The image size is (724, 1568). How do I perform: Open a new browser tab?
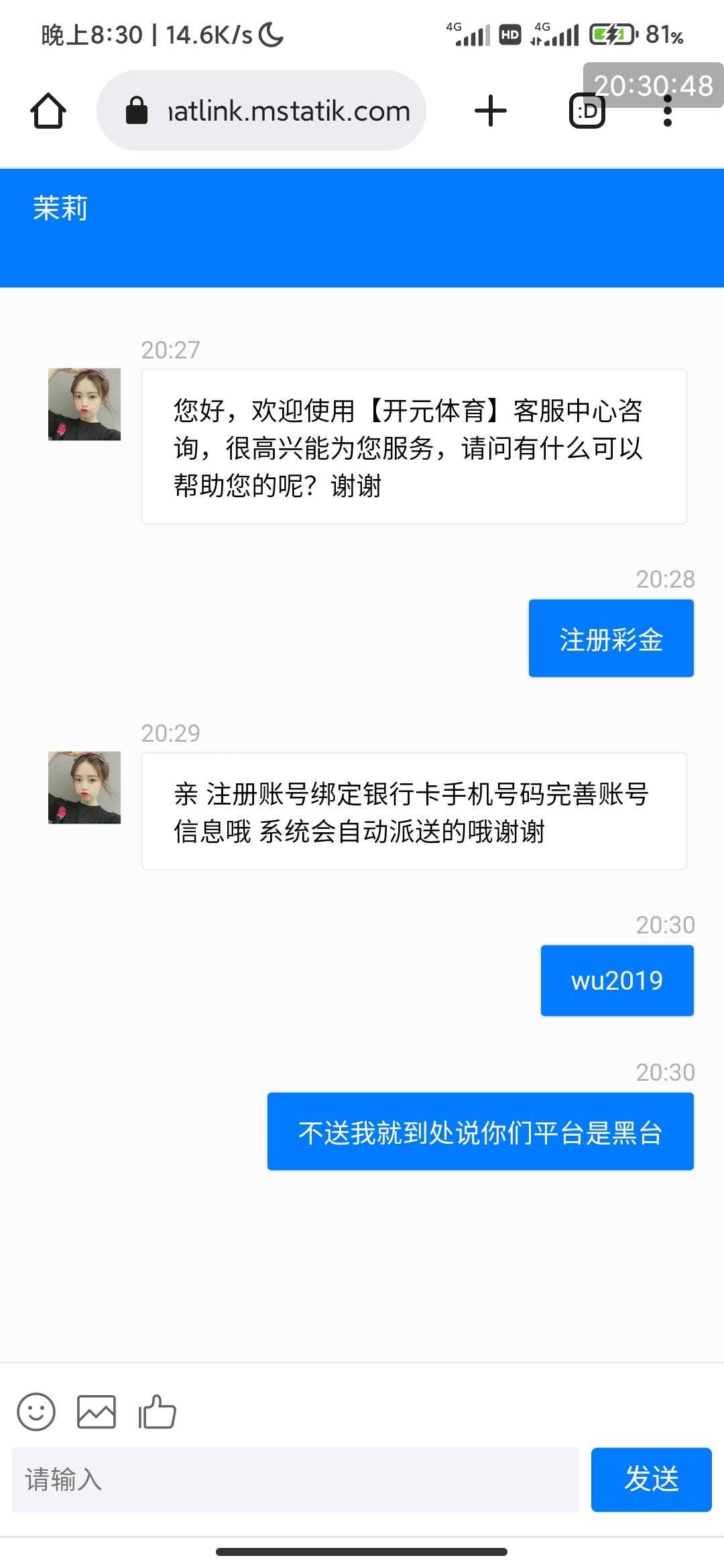(490, 111)
